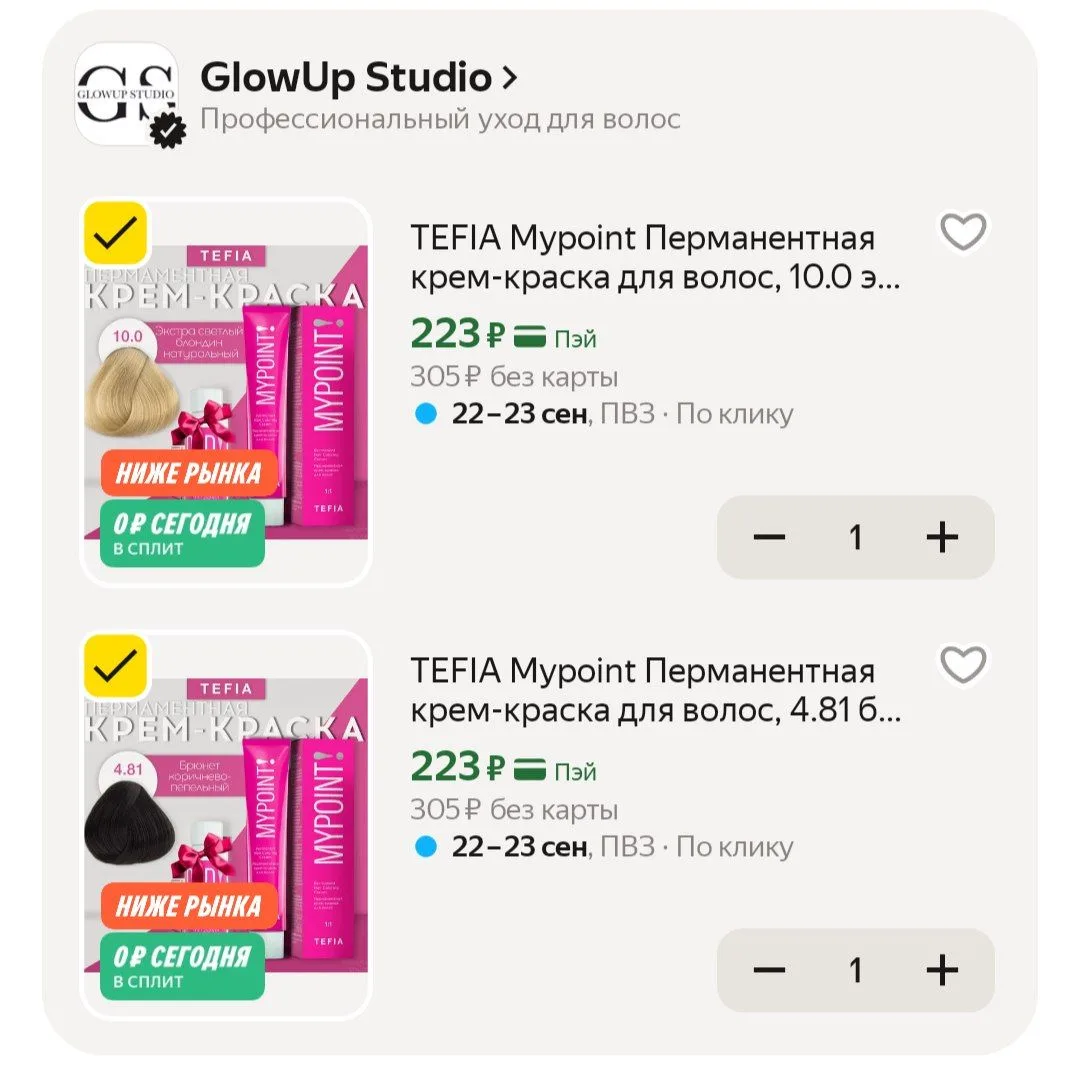Viewport: 1080px width, 1066px height.
Task: Add TEFIA 4.81 cream-dye to favorites
Action: 963,665
